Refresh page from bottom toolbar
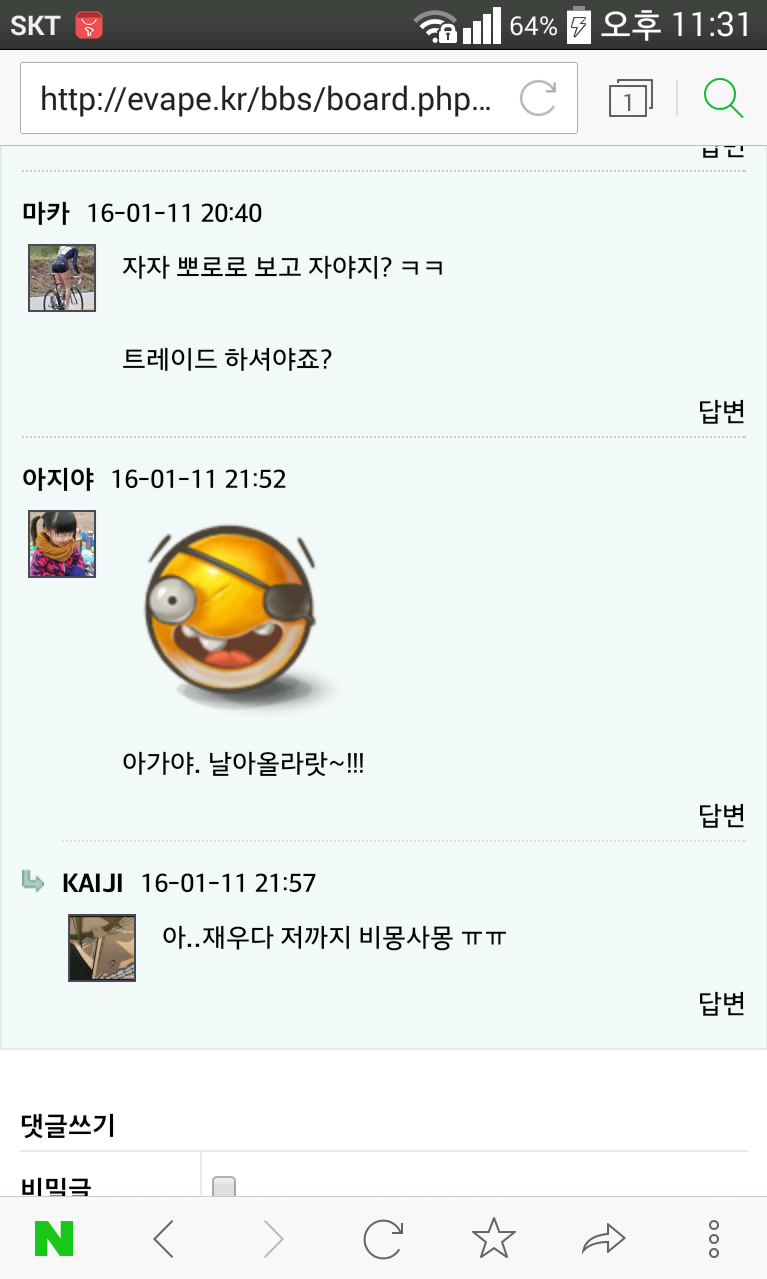This screenshot has height=1279, width=767. [383, 1240]
